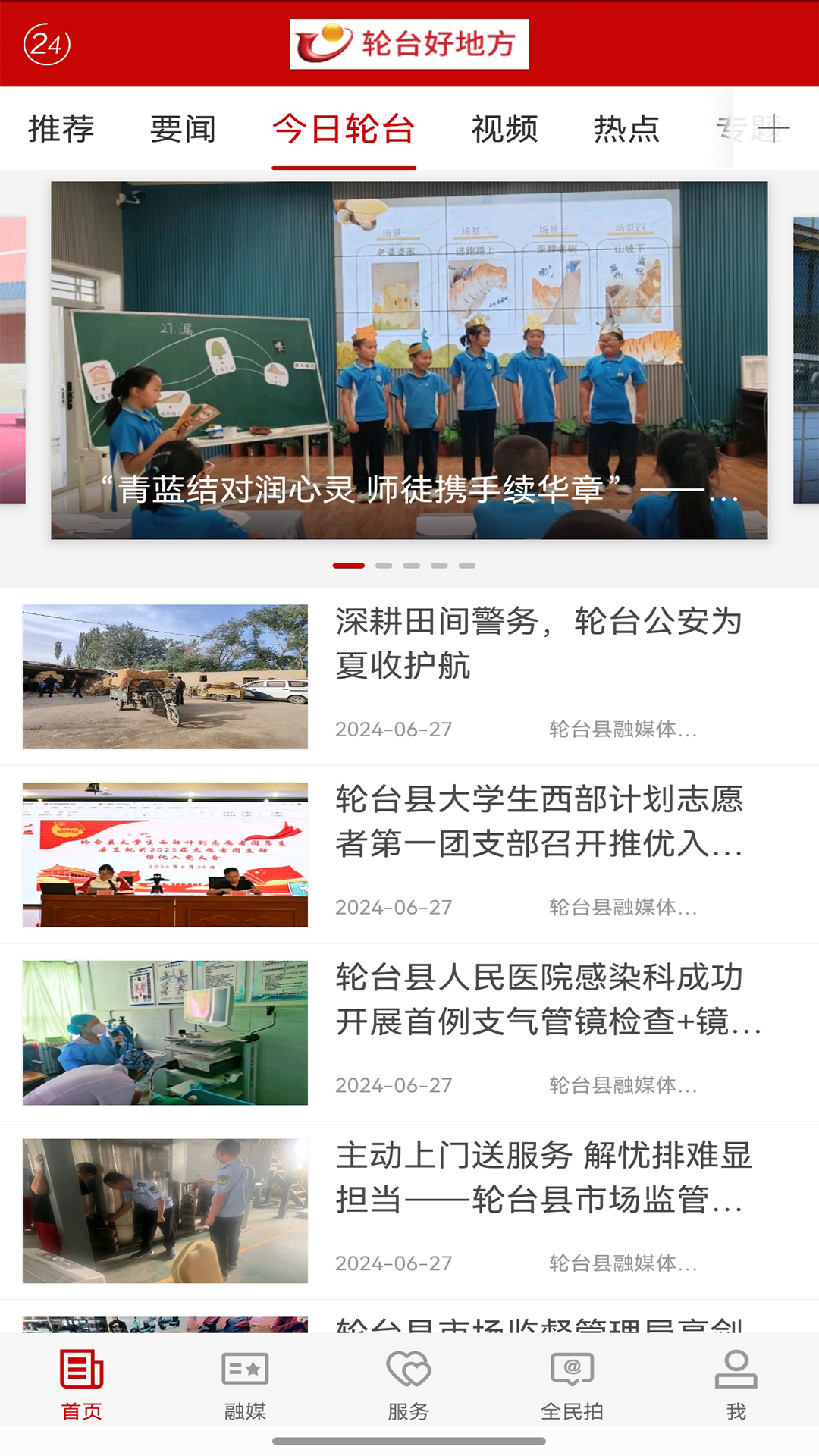Select the 今日轮台 tab

[x=344, y=129]
